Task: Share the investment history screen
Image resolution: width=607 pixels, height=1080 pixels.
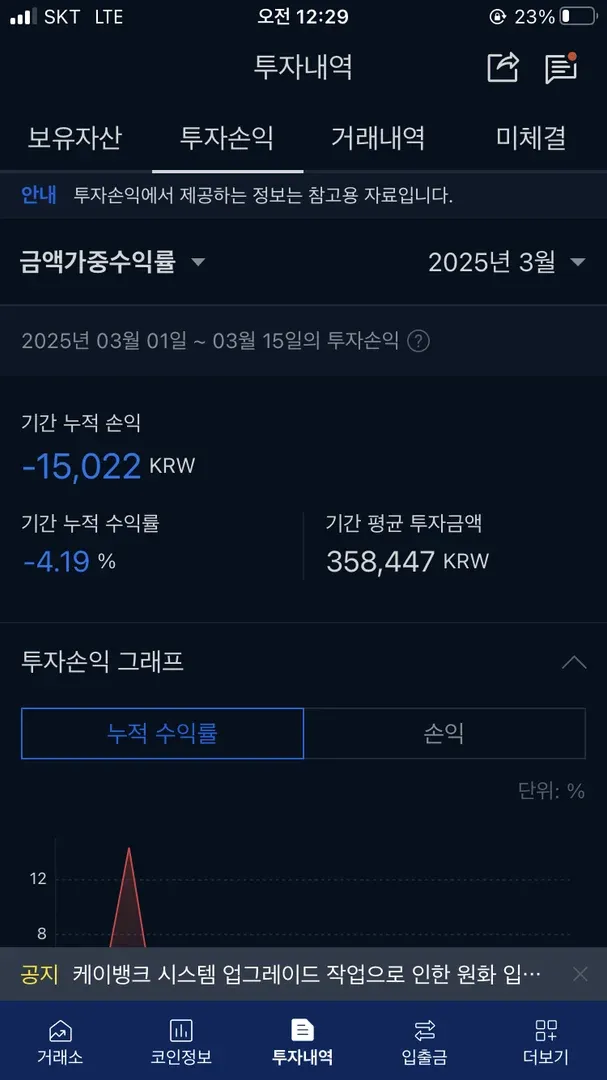Action: pyautogui.click(x=503, y=67)
